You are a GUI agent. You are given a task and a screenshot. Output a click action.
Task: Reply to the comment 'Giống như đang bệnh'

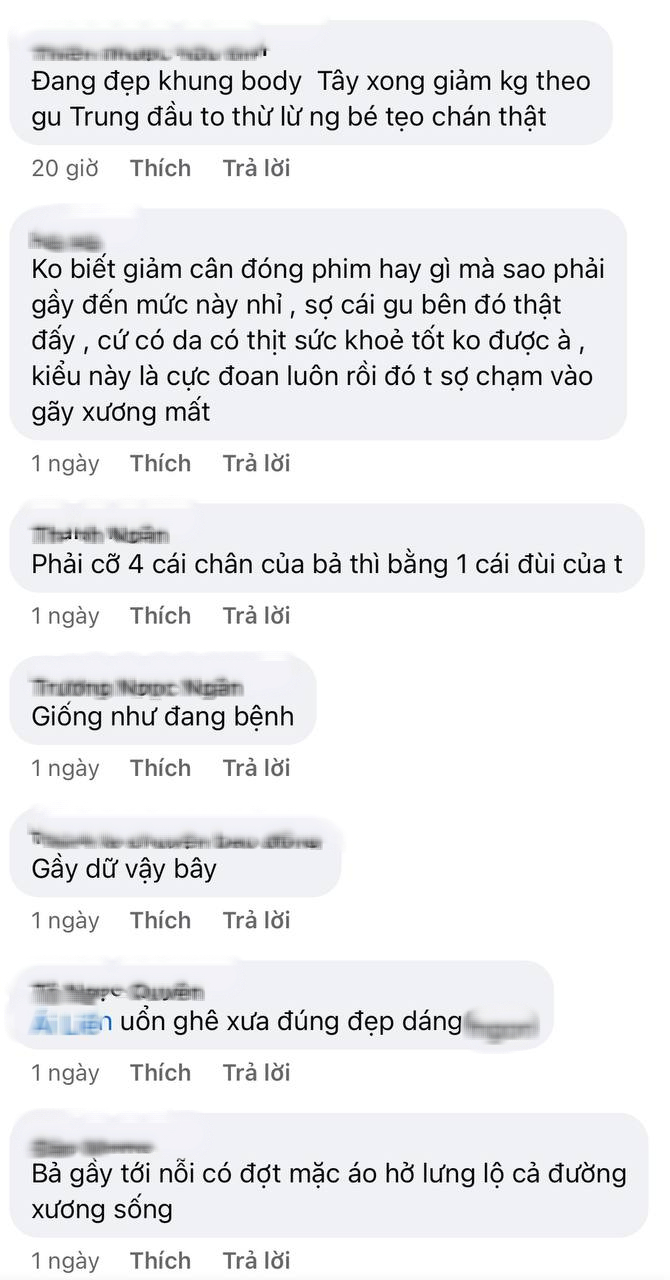point(256,768)
